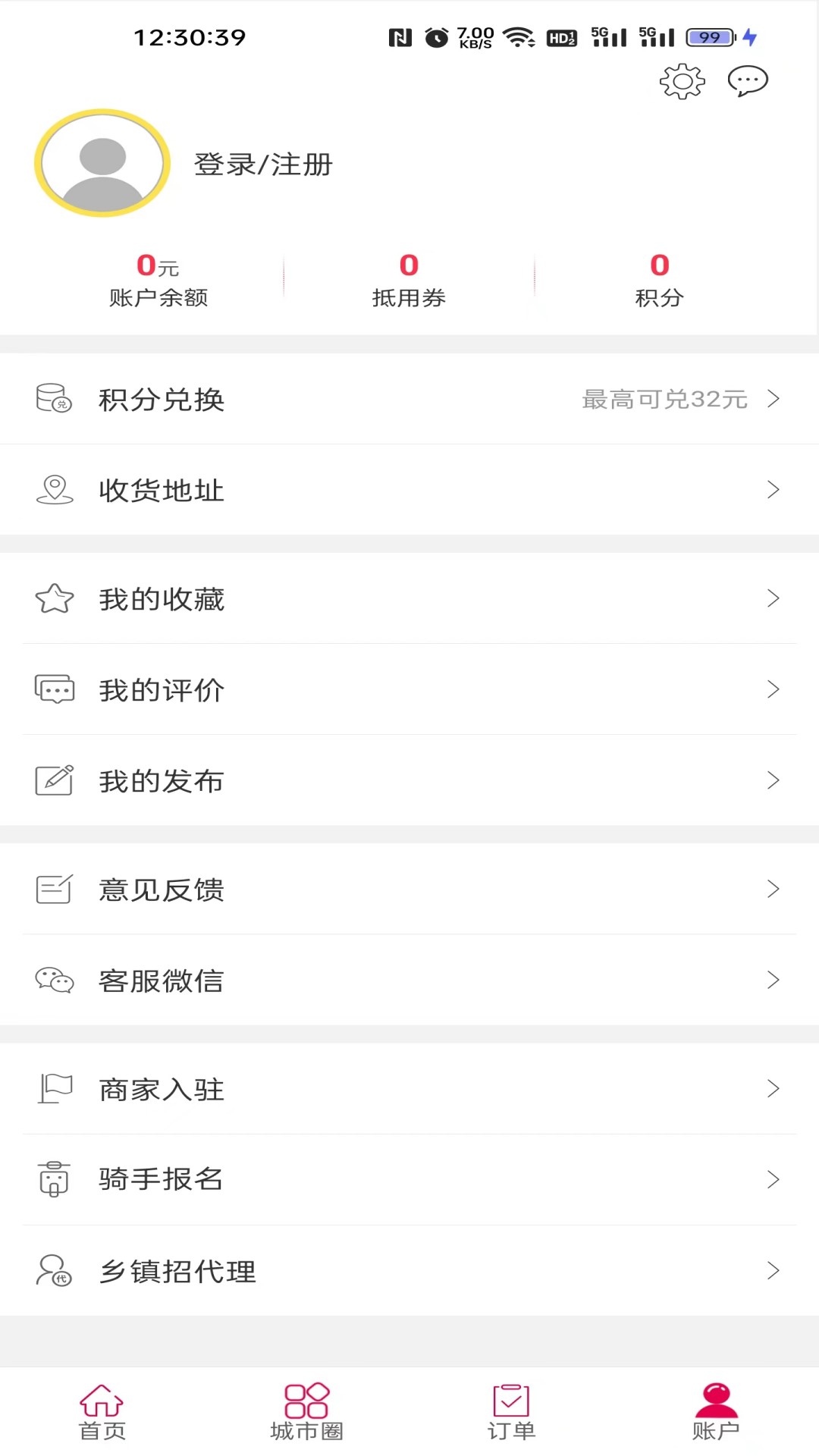Open 我的发布 posts
The width and height of the screenshot is (819, 1456).
point(409,780)
